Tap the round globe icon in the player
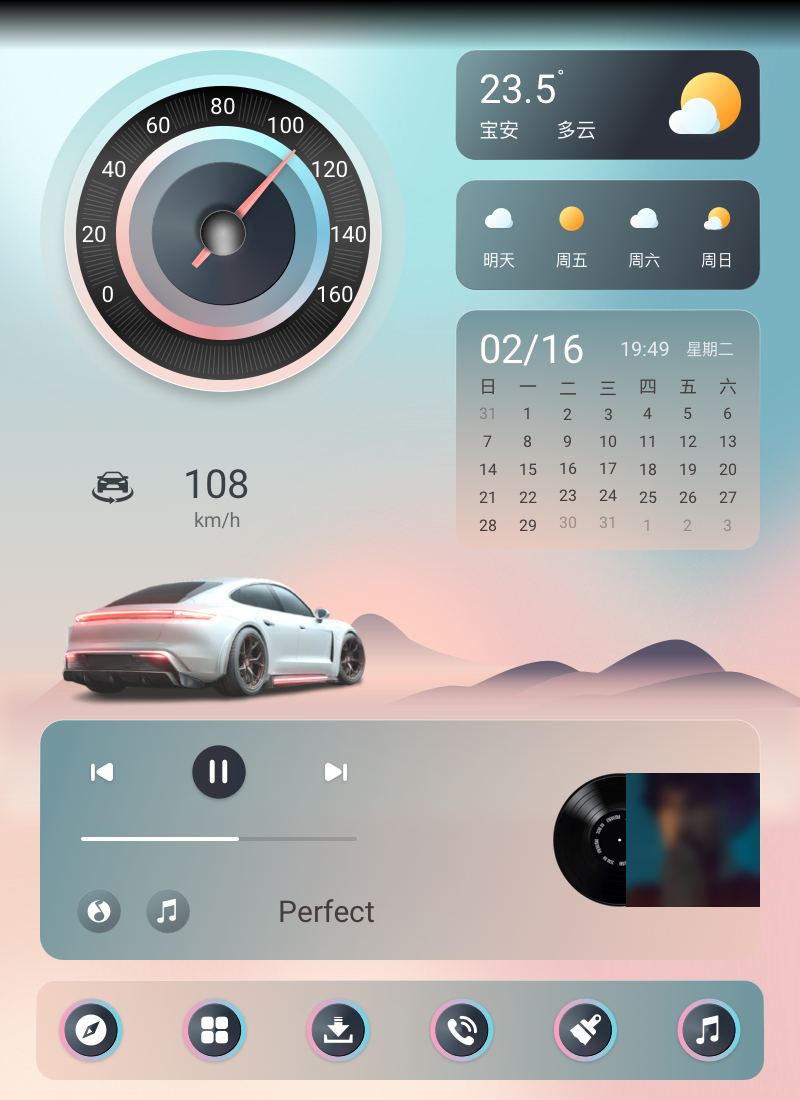This screenshot has height=1100, width=800. coord(99,911)
